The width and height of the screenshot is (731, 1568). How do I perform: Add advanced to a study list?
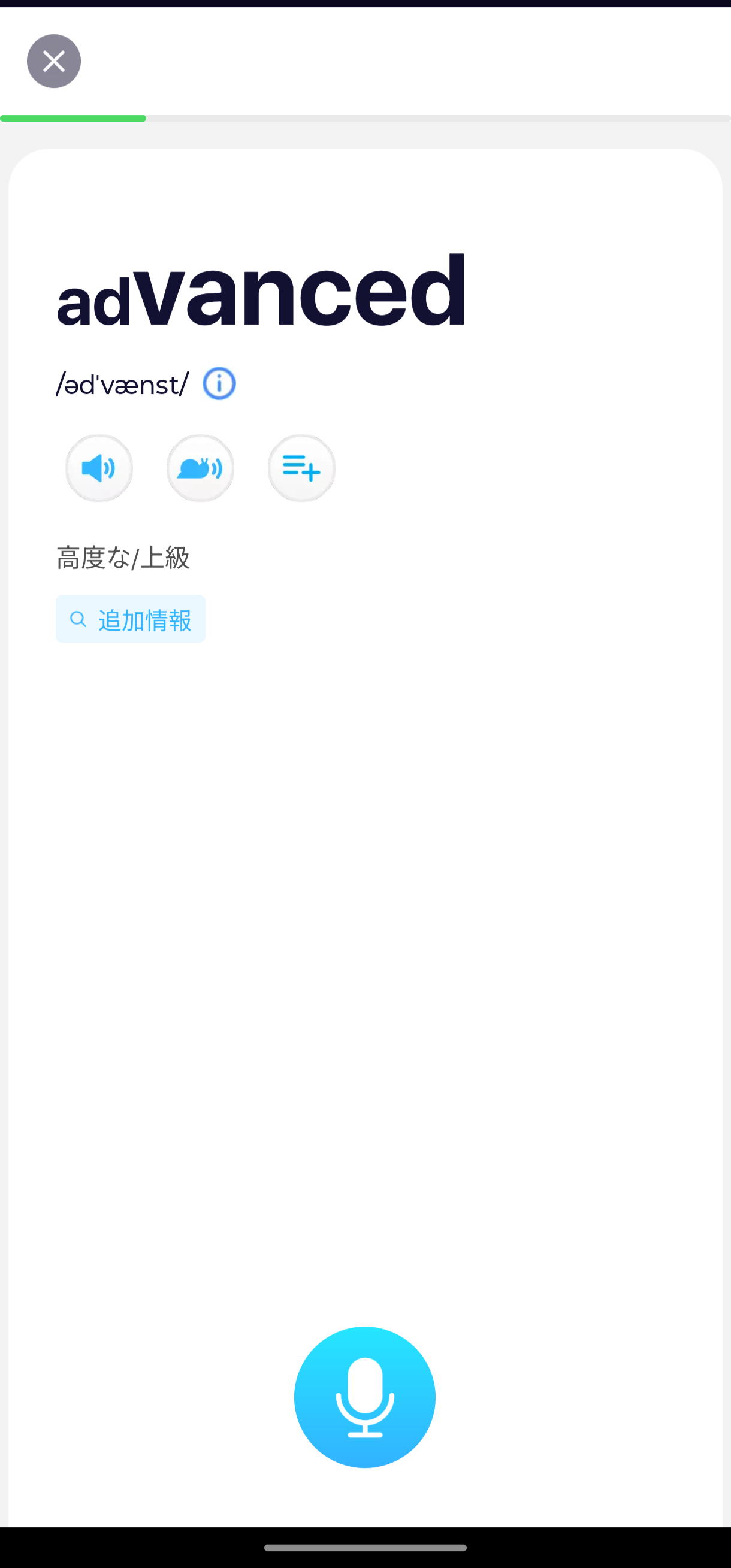click(301, 468)
